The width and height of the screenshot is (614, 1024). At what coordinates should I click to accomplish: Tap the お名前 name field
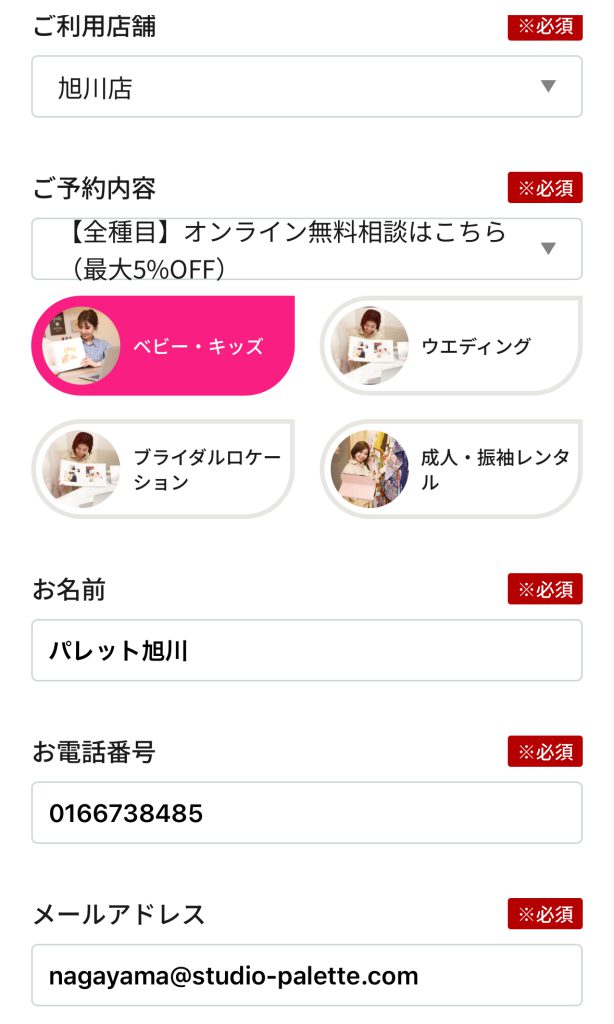[306, 650]
